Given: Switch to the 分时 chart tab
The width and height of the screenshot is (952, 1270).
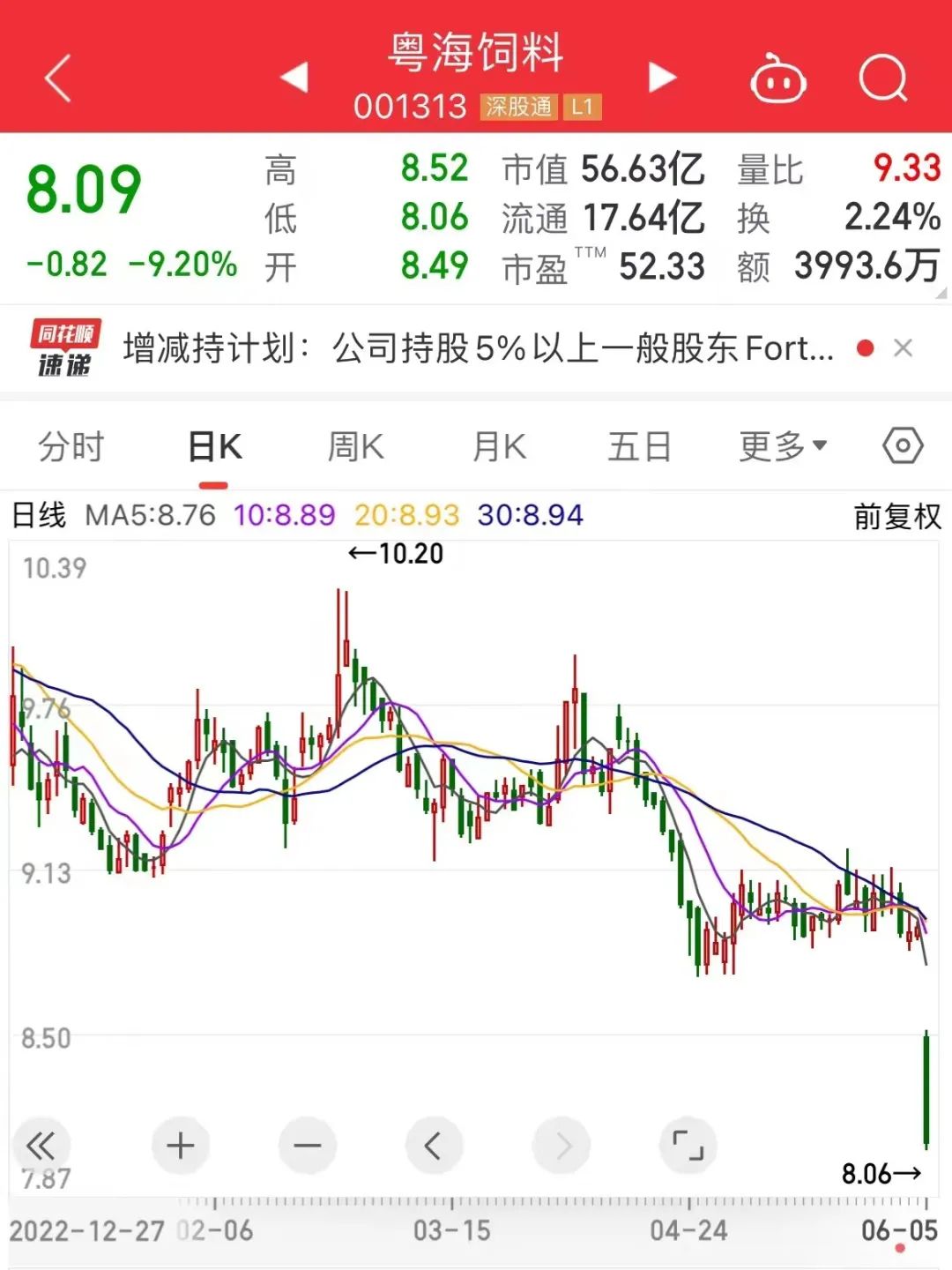Looking at the screenshot, I should click(x=71, y=447).
